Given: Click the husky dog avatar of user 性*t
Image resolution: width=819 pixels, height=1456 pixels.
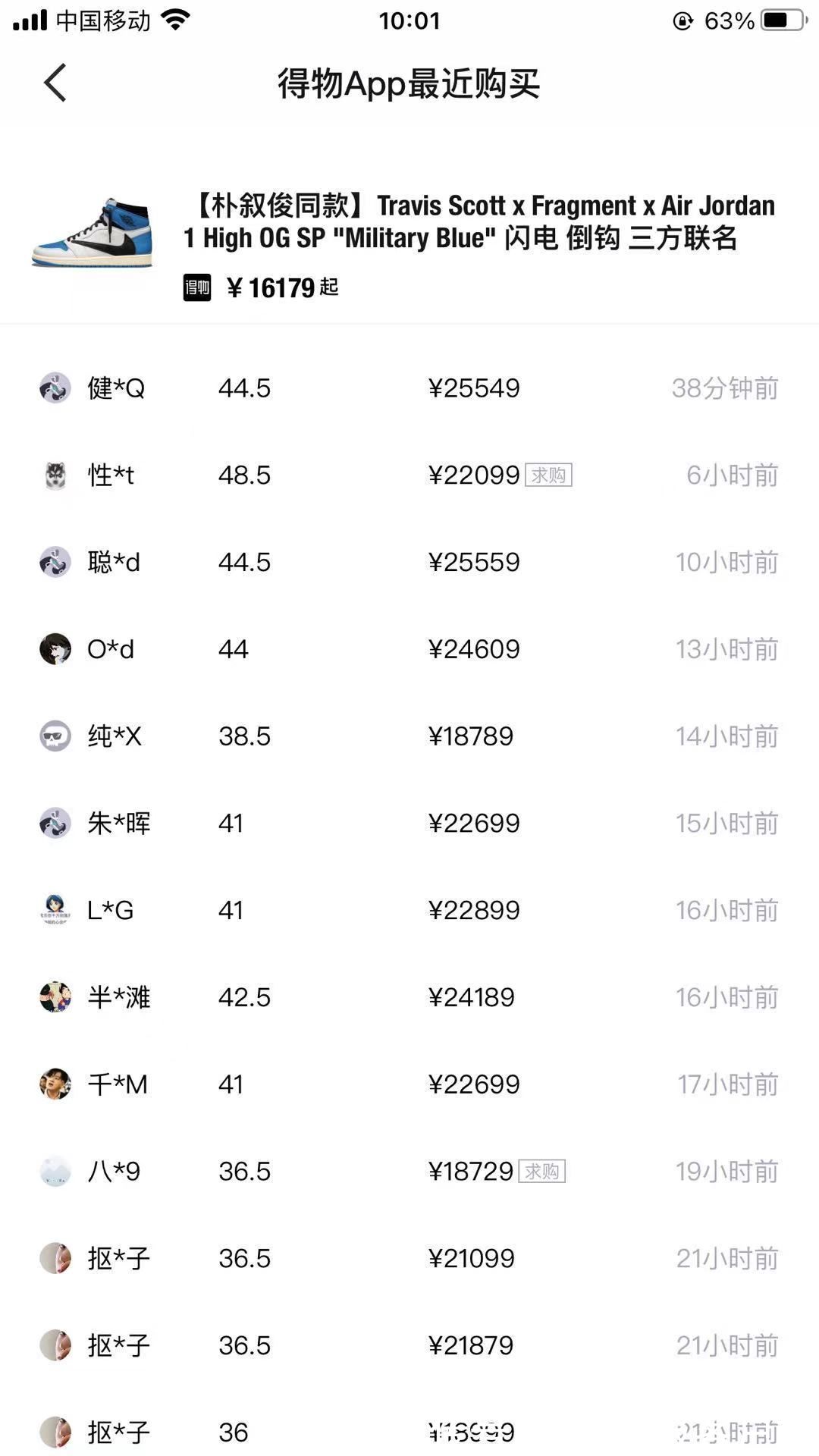Looking at the screenshot, I should pyautogui.click(x=55, y=475).
